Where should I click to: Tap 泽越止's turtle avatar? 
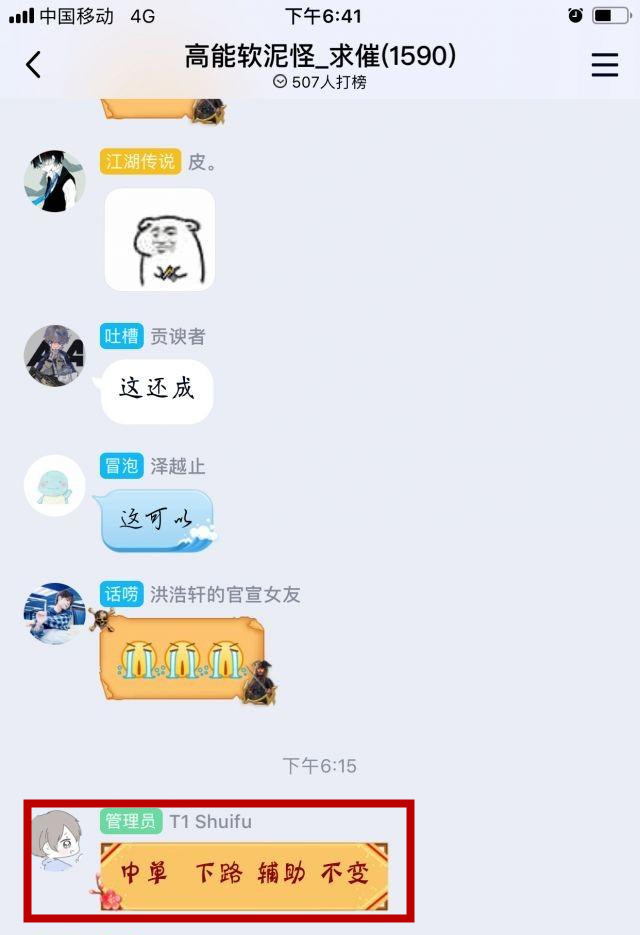tap(54, 485)
